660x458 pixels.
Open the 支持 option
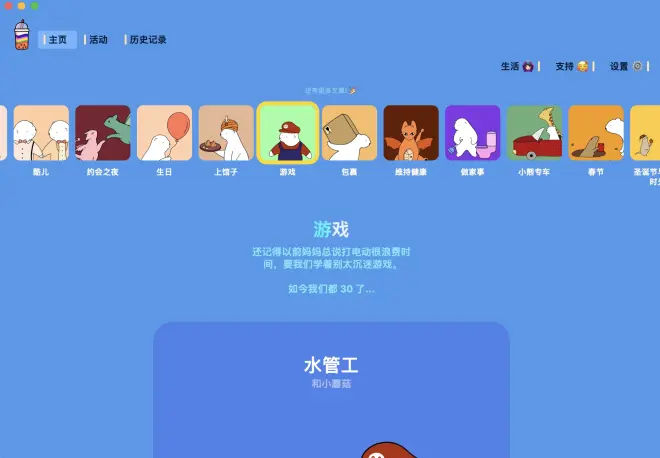[572, 66]
